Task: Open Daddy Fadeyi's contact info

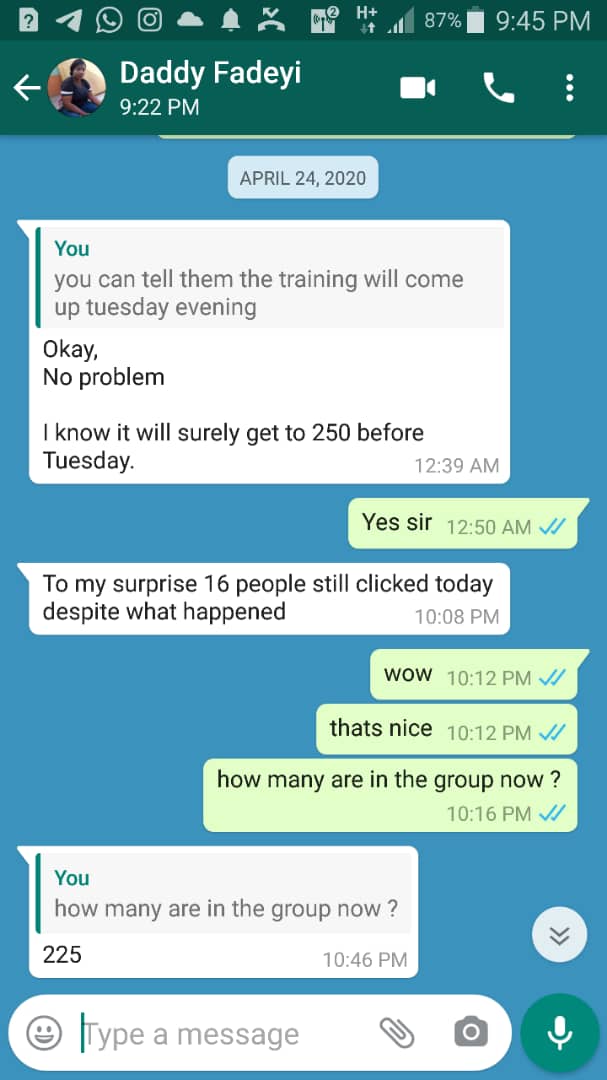Action: (x=210, y=88)
